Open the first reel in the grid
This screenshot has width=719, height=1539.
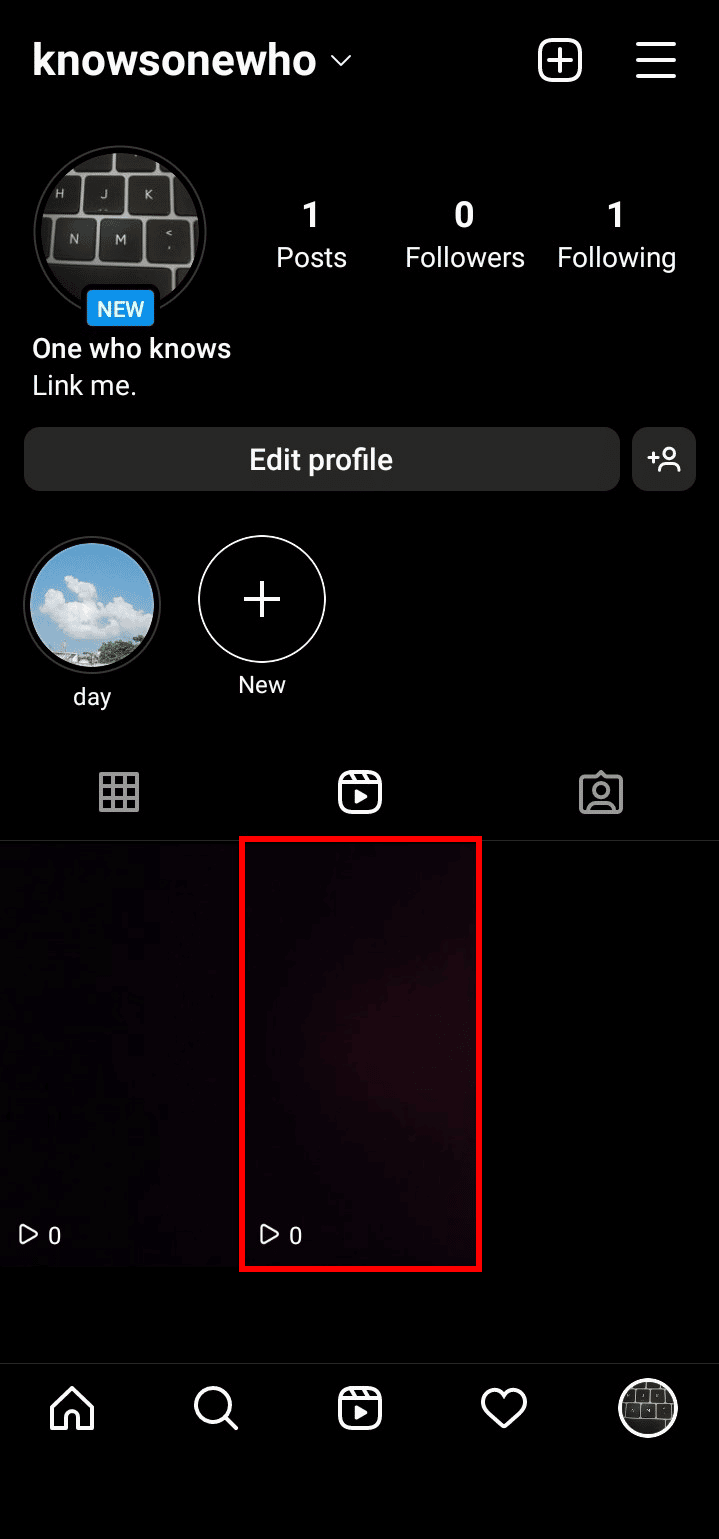coord(118,1055)
